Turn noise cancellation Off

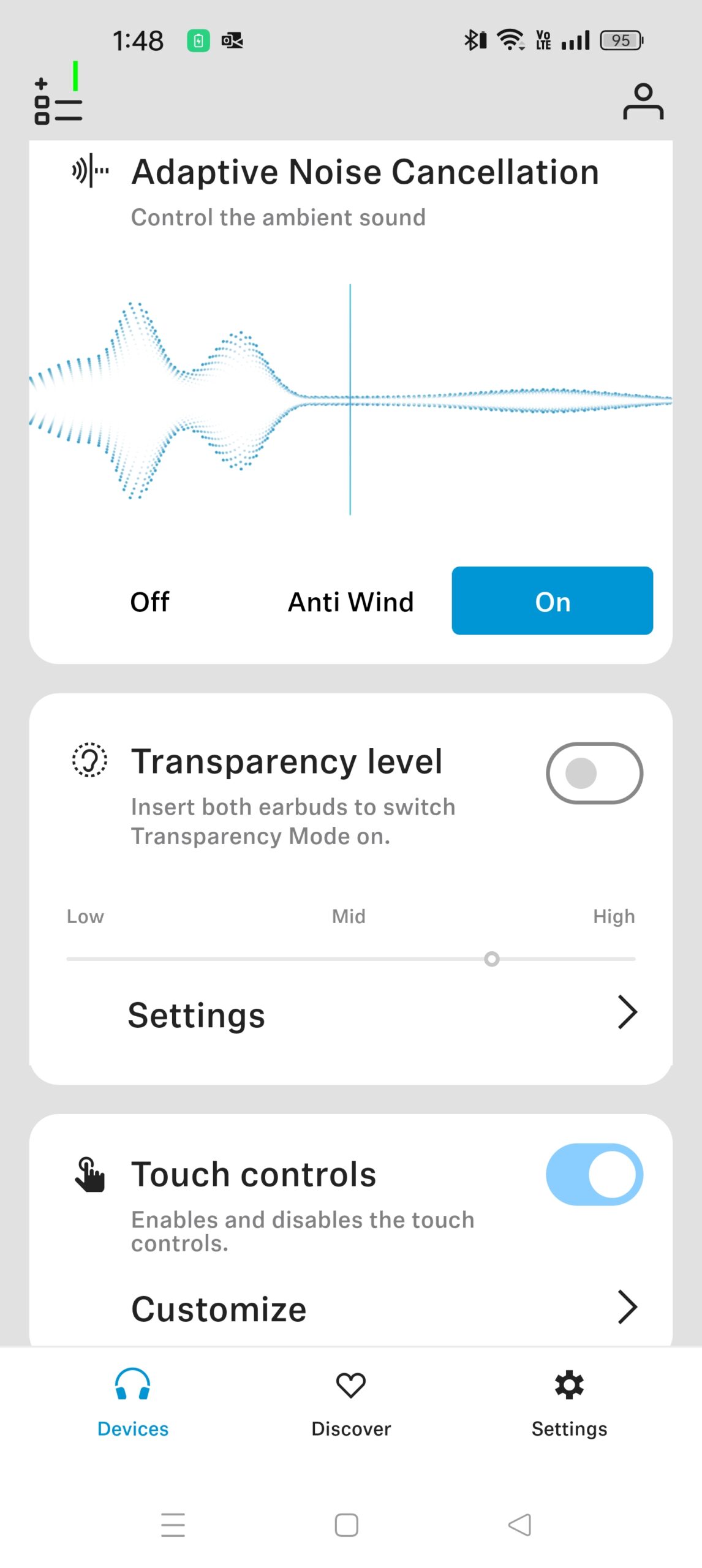[149, 601]
